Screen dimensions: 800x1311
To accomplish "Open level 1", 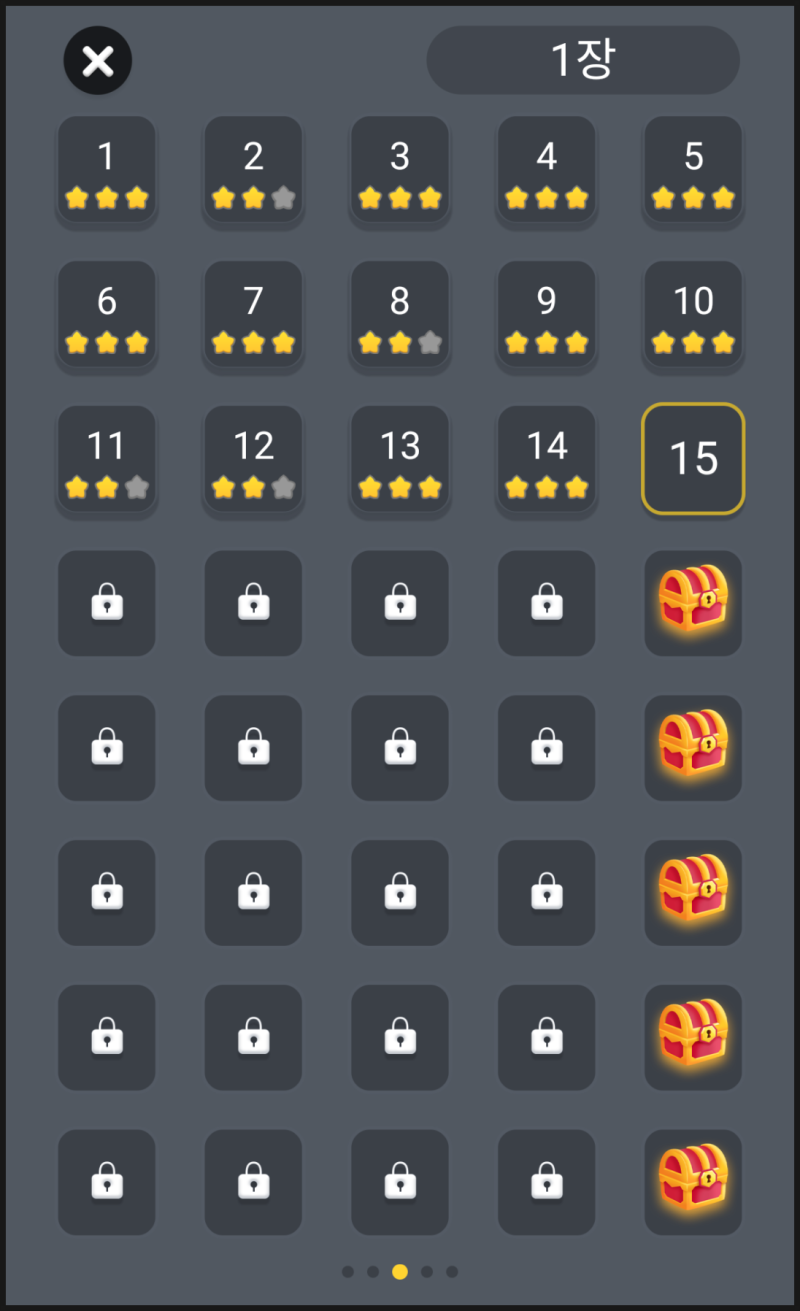I will (x=106, y=170).
